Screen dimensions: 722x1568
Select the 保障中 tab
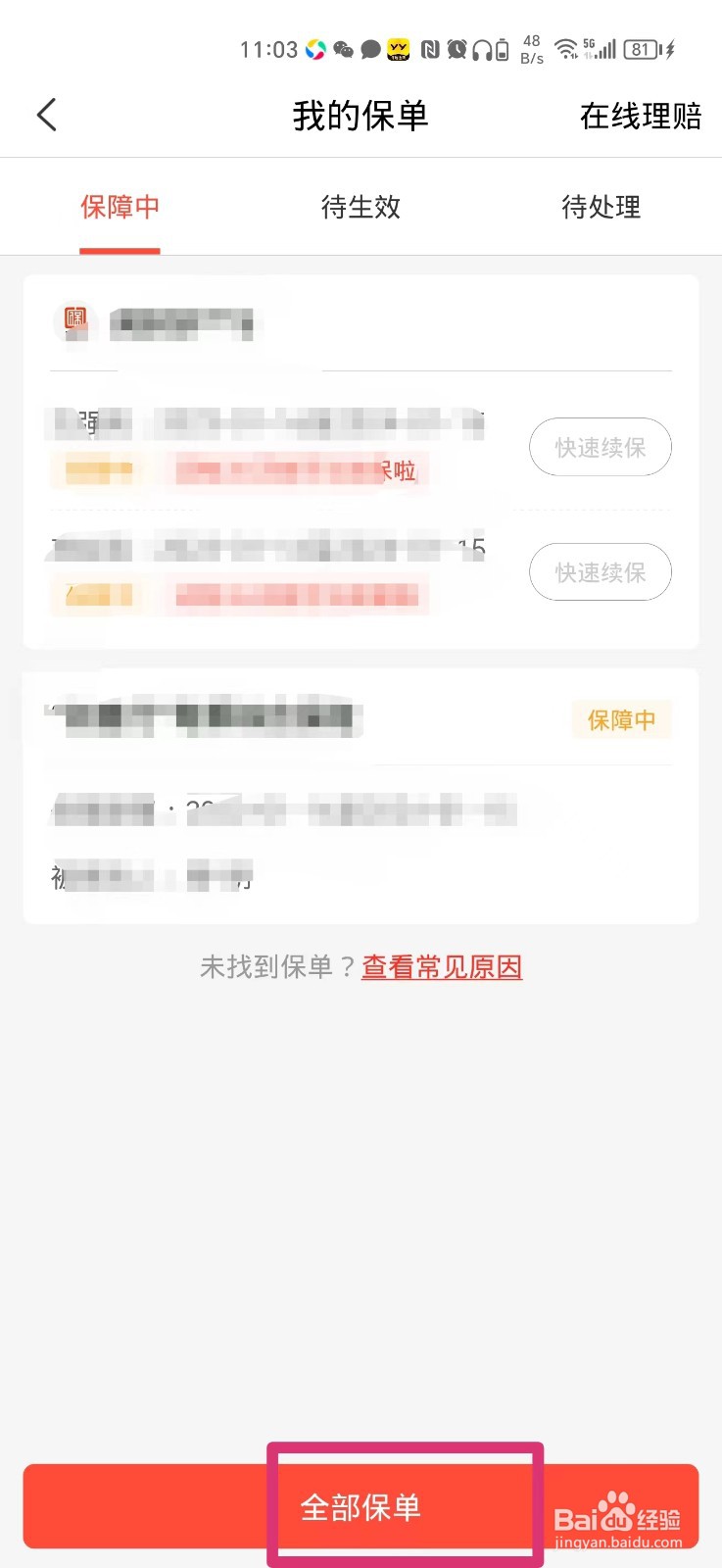(120, 207)
